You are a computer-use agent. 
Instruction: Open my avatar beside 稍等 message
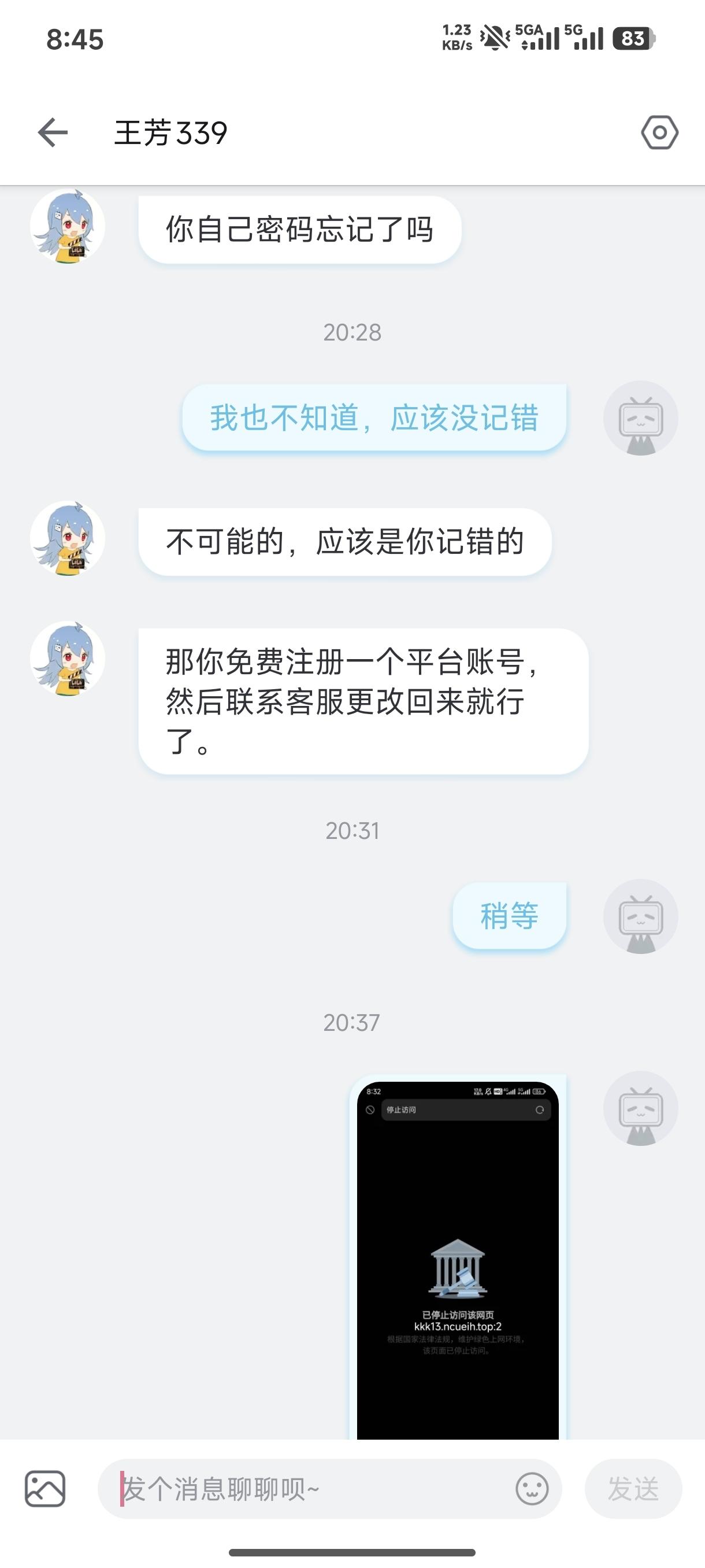point(640,916)
